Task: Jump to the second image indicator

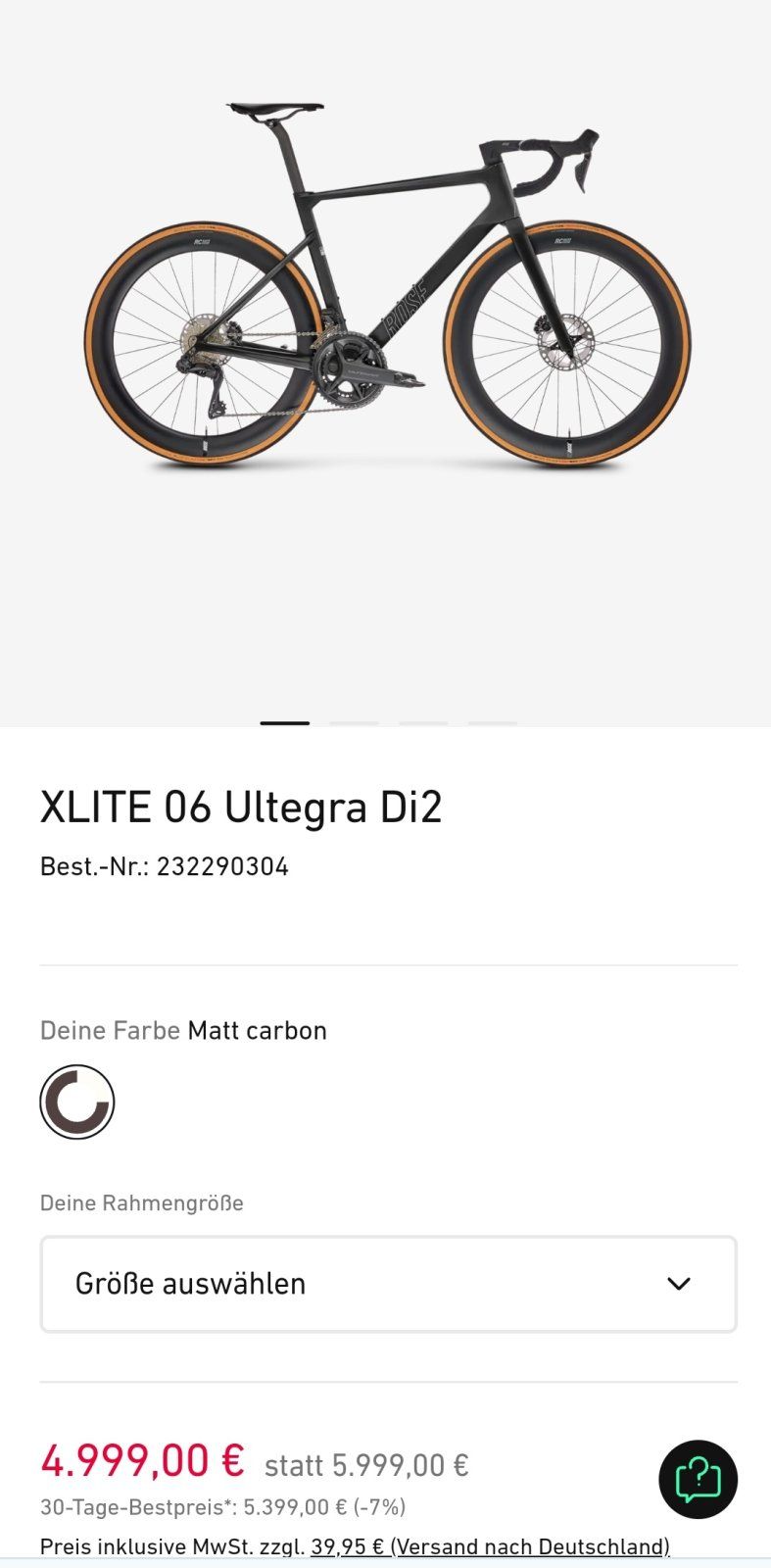Action: tap(354, 723)
